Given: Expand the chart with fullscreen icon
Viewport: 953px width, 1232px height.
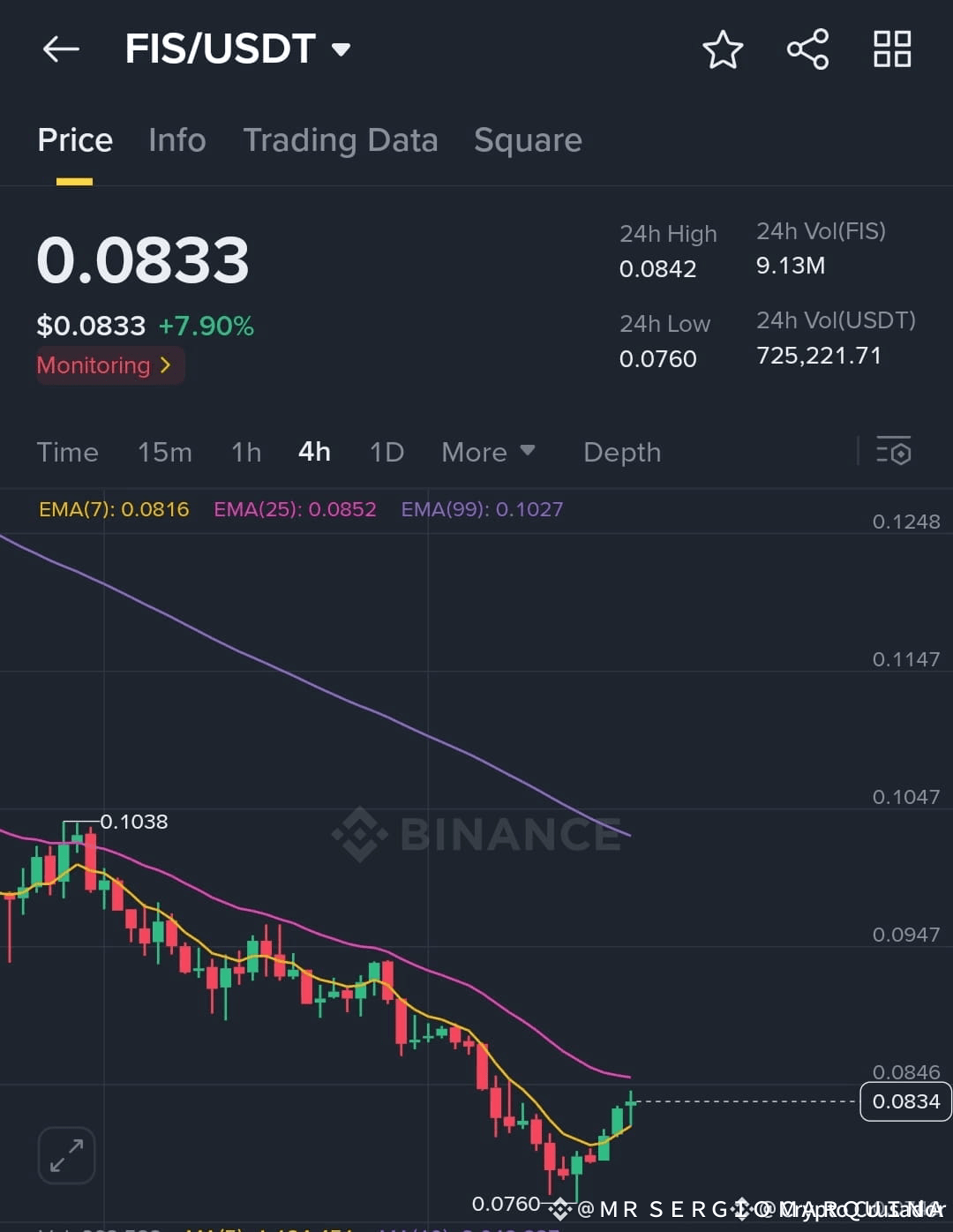Looking at the screenshot, I should coord(65,1154).
